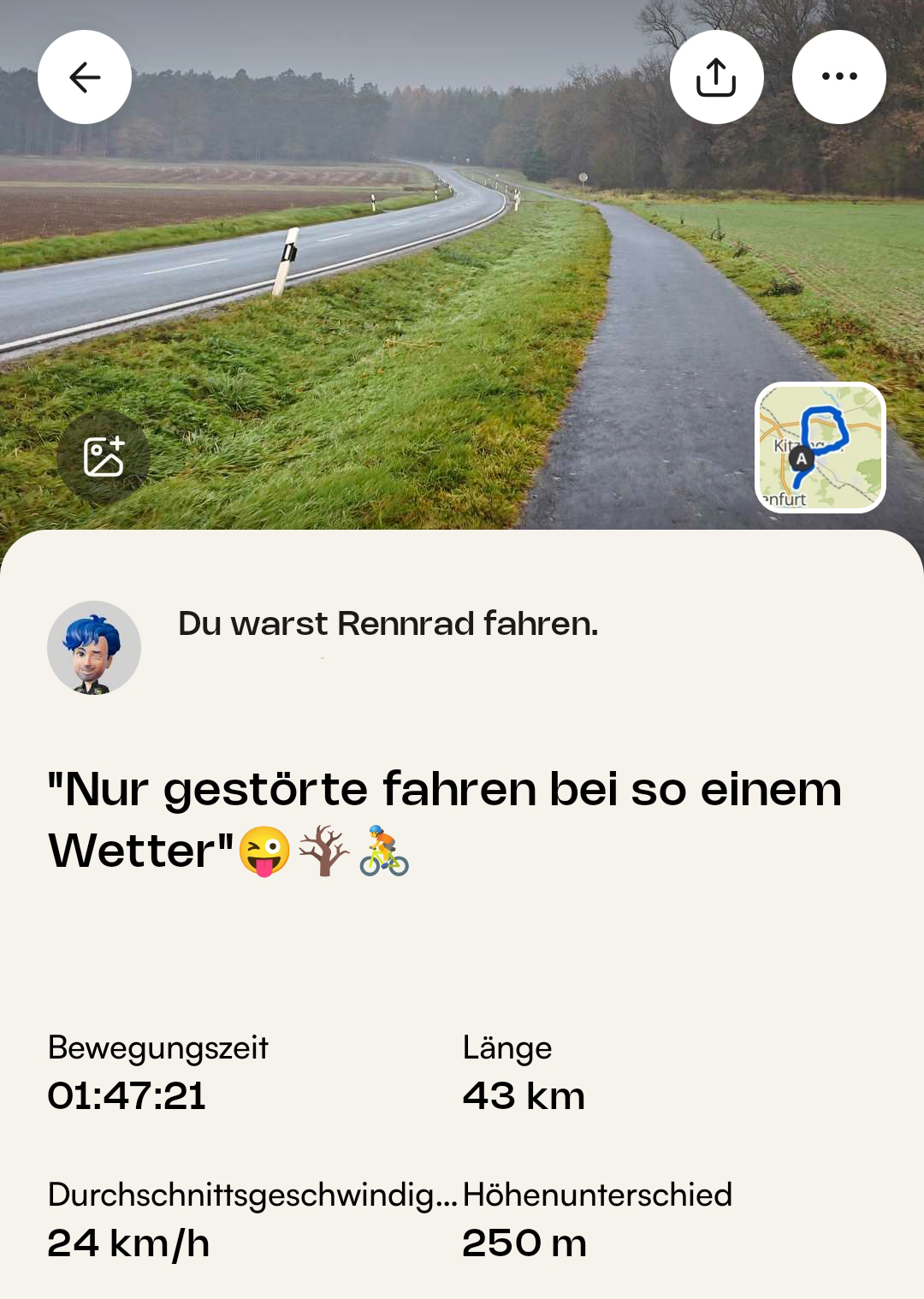Add a photo to the tour
The width and height of the screenshot is (924, 1299).
point(104,457)
